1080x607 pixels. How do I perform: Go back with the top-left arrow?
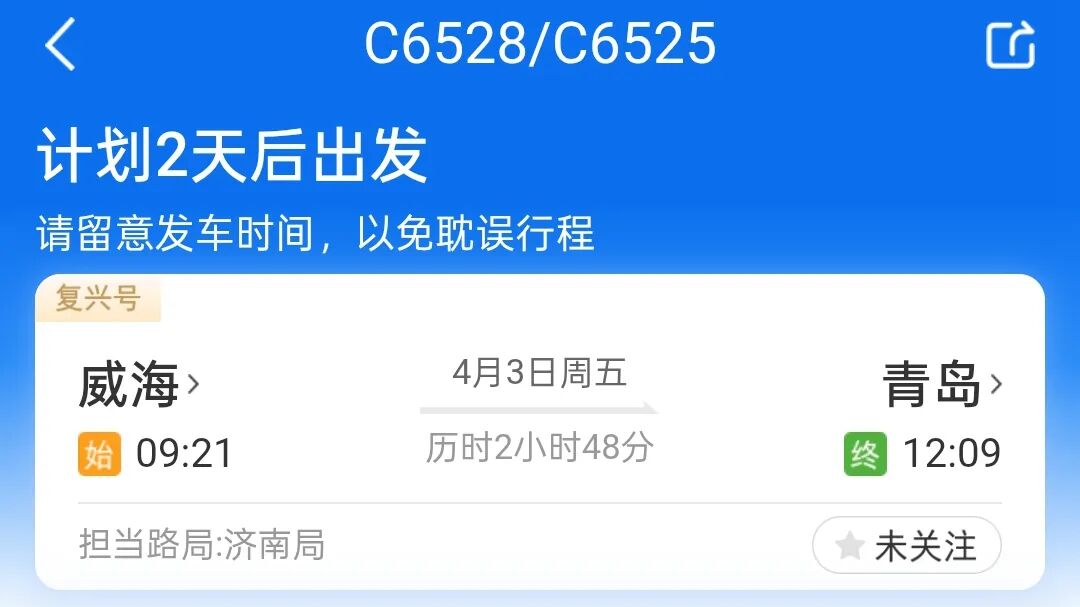[60, 45]
